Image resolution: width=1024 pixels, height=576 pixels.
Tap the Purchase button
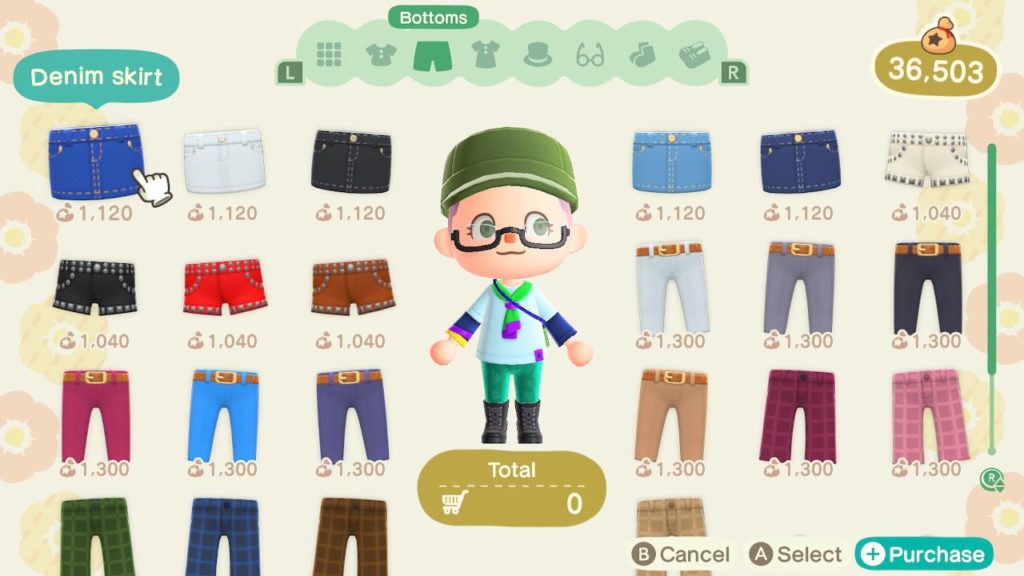923,554
